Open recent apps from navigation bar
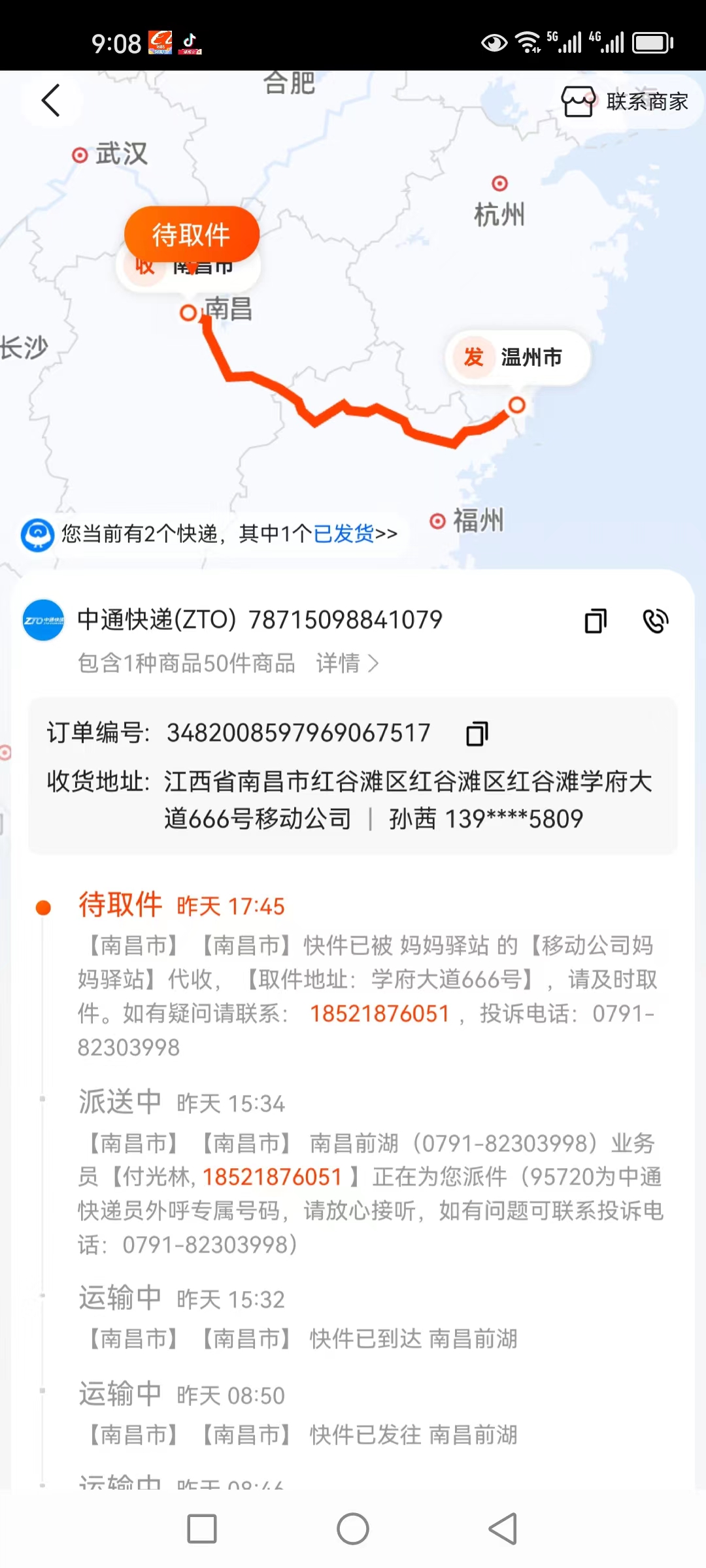Screen dimensions: 706x1568 (x=202, y=1529)
